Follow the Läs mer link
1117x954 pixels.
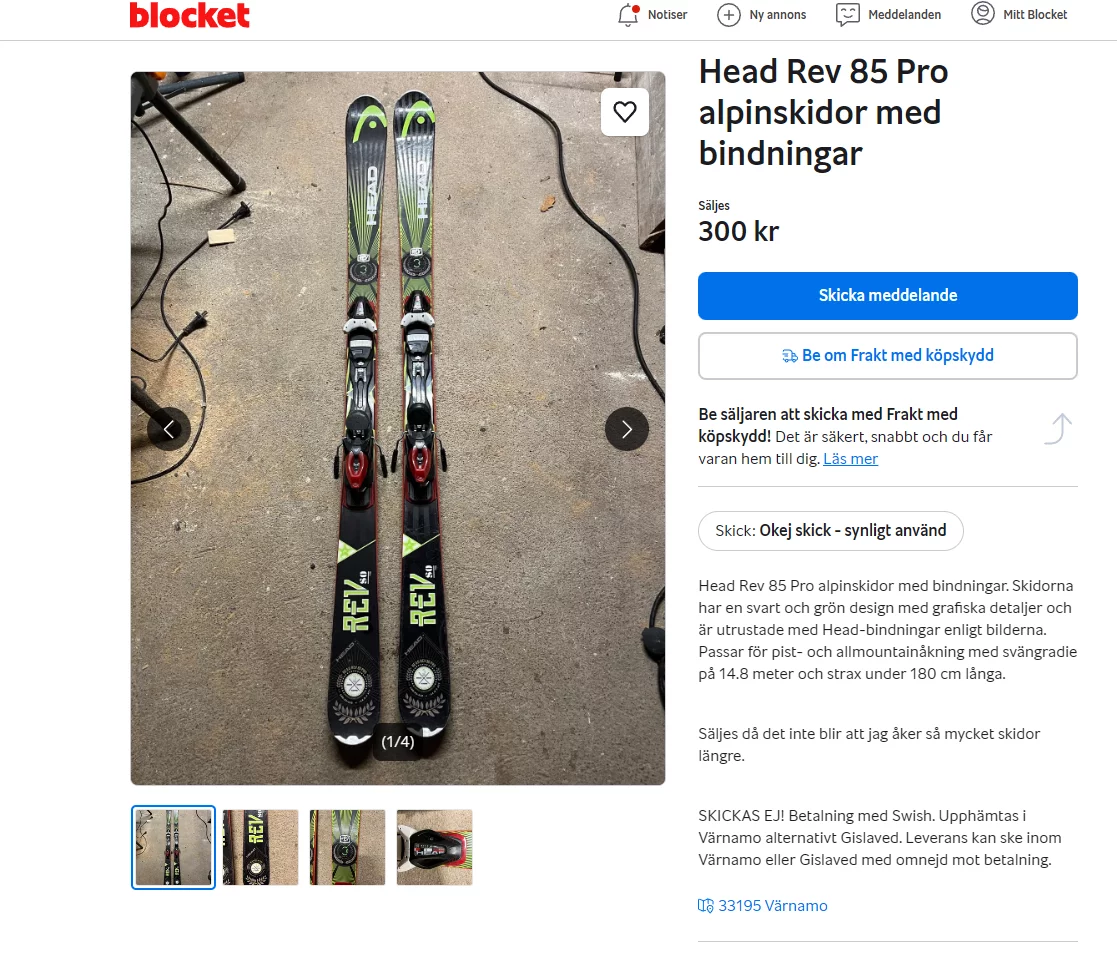[x=850, y=459]
